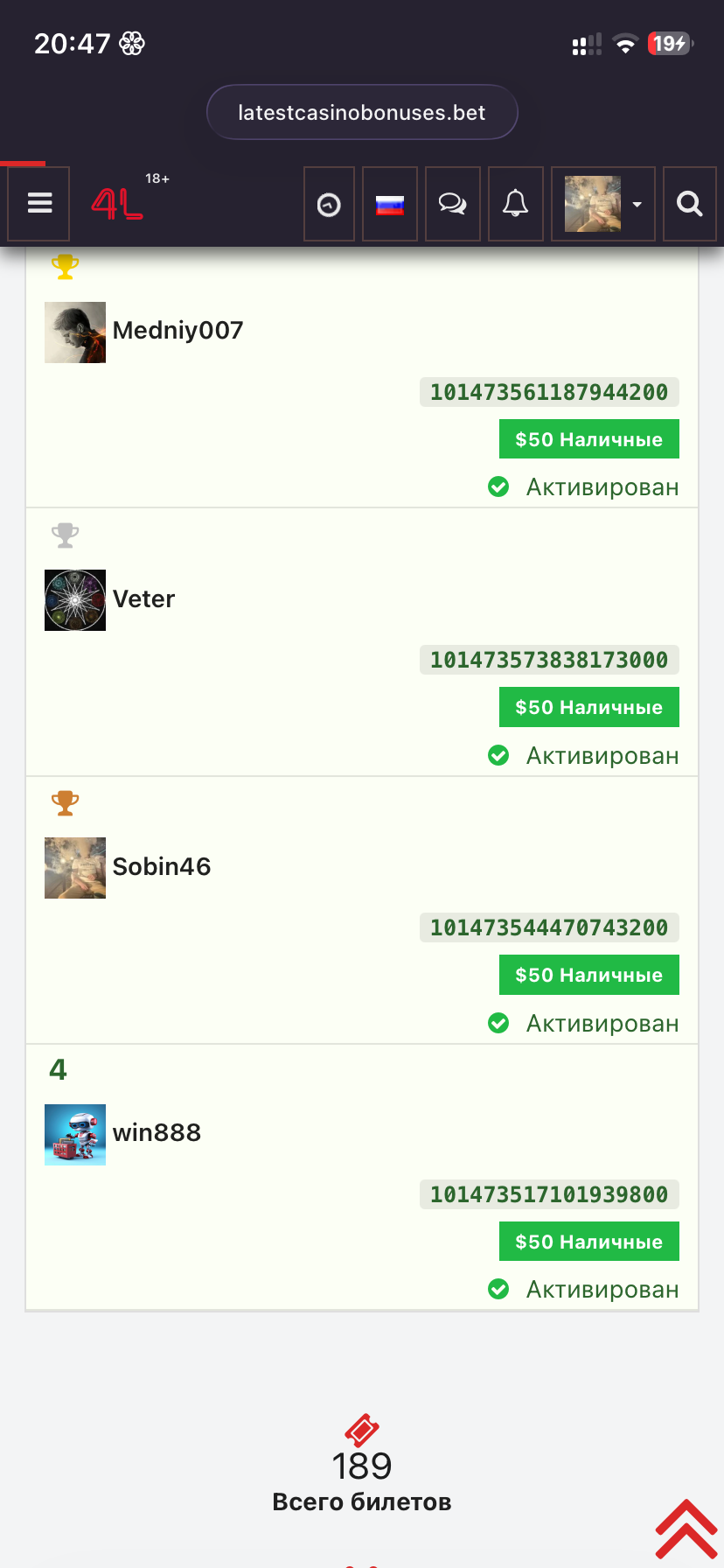View Veter's profile
The height and width of the screenshot is (1568, 724).
click(143, 599)
